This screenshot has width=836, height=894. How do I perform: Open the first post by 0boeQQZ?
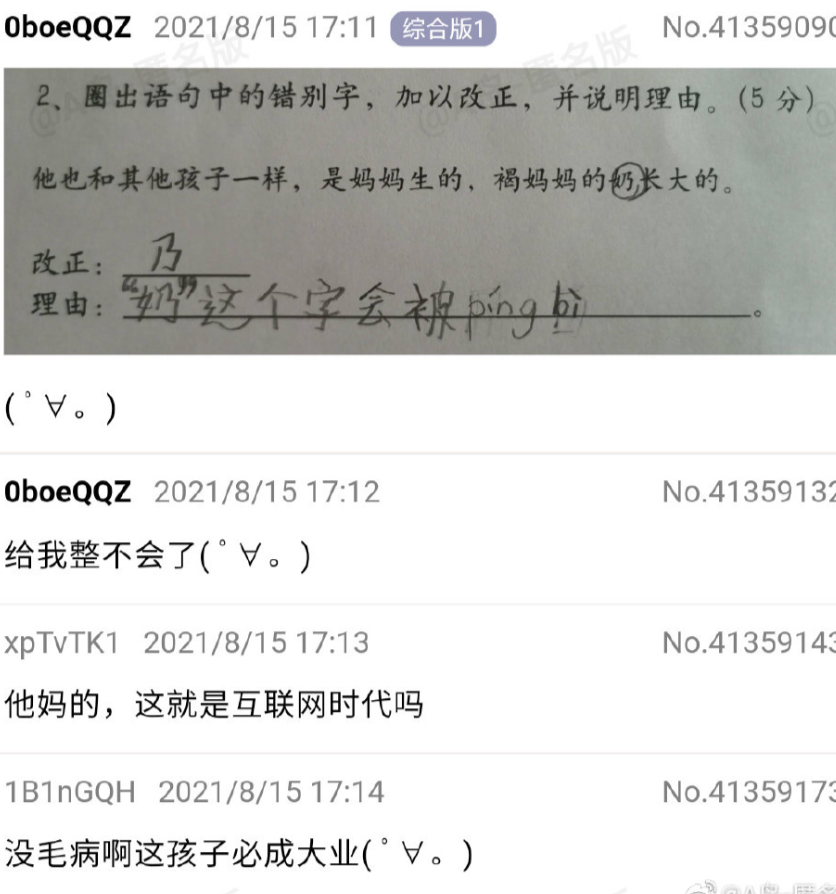click(60, 409)
